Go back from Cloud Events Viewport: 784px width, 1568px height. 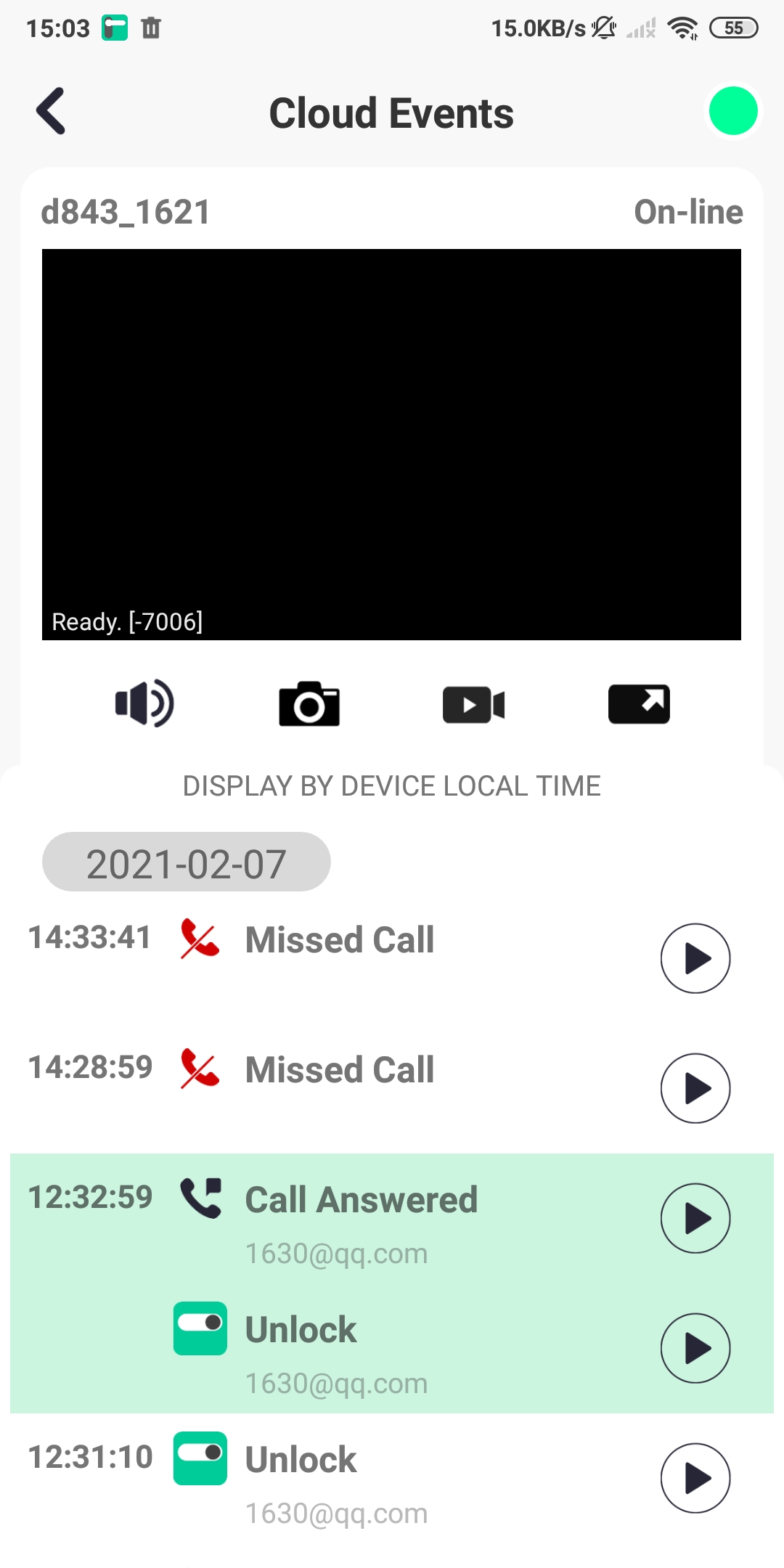(x=51, y=112)
